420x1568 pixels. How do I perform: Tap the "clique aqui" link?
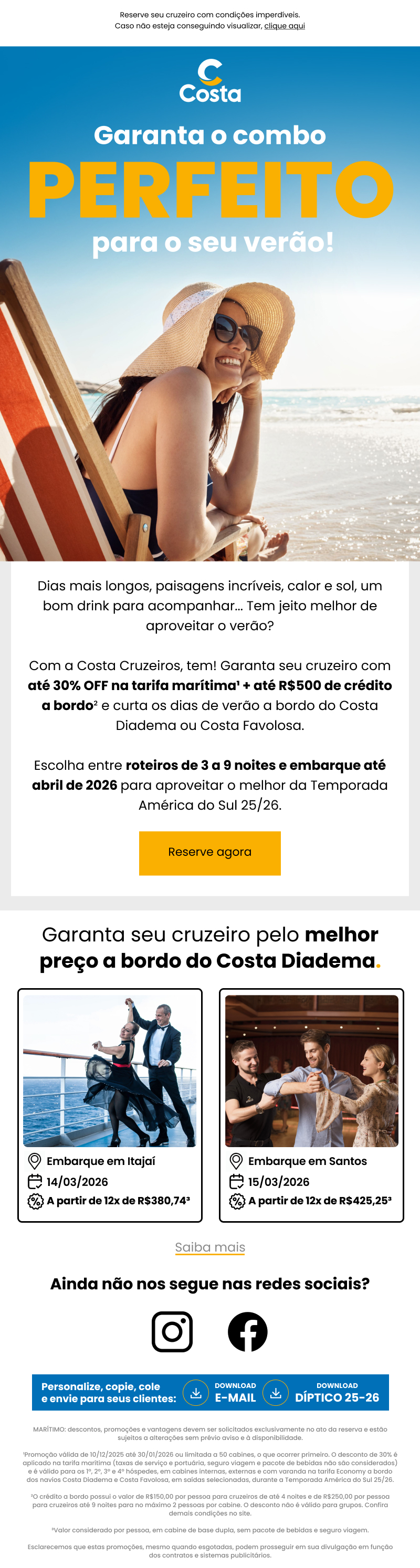[284, 26]
